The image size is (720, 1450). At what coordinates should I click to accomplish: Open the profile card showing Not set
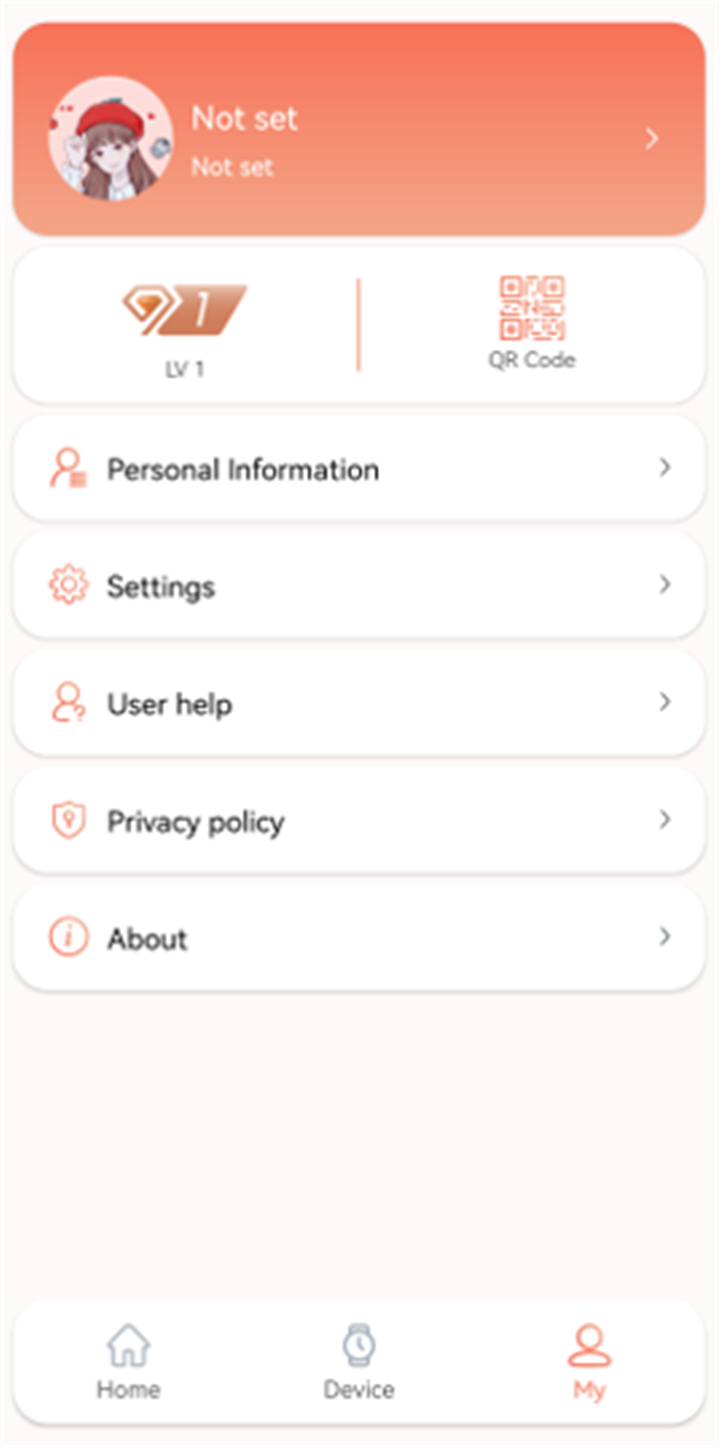coord(359,130)
